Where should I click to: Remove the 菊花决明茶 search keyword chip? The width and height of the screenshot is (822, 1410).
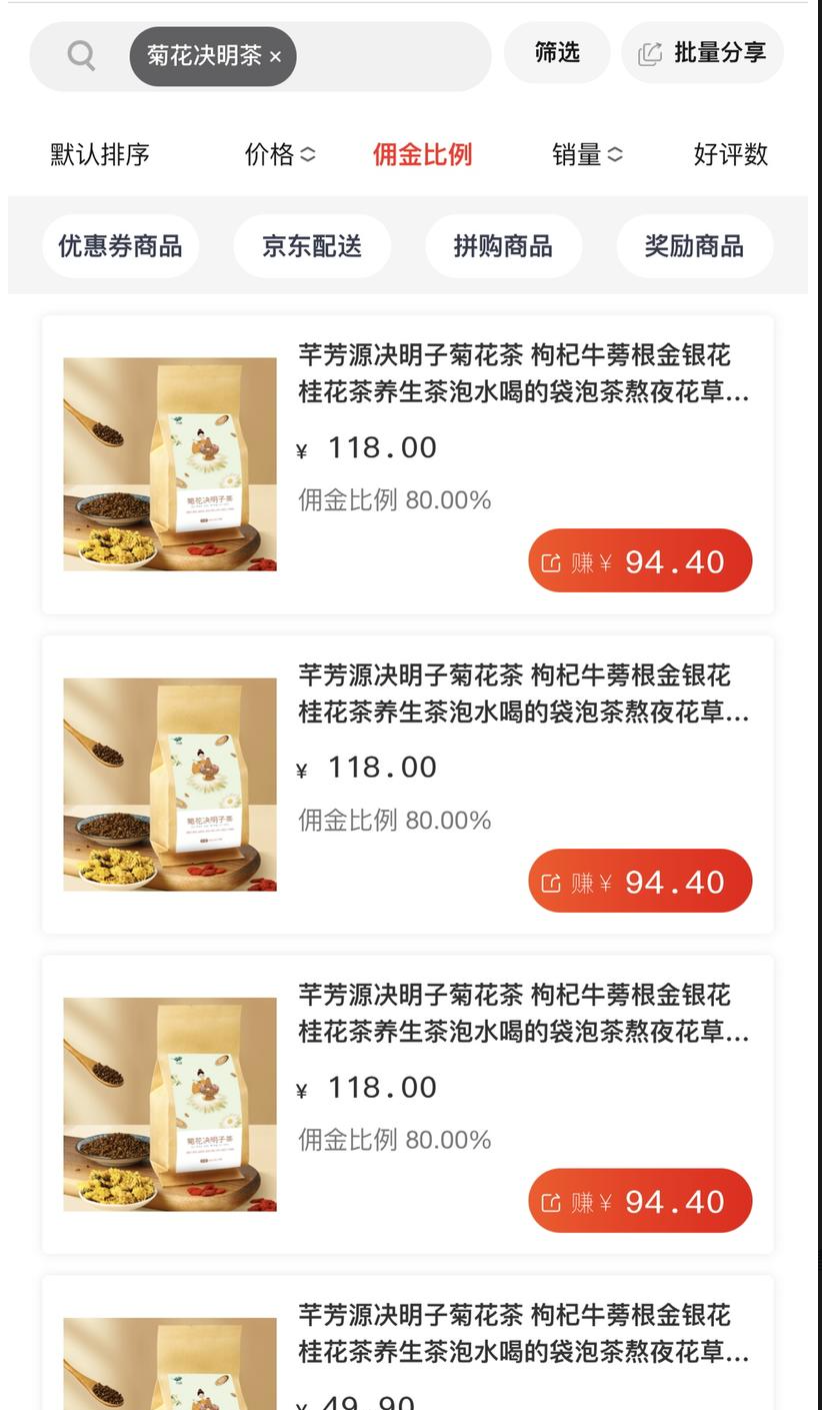pyautogui.click(x=276, y=57)
